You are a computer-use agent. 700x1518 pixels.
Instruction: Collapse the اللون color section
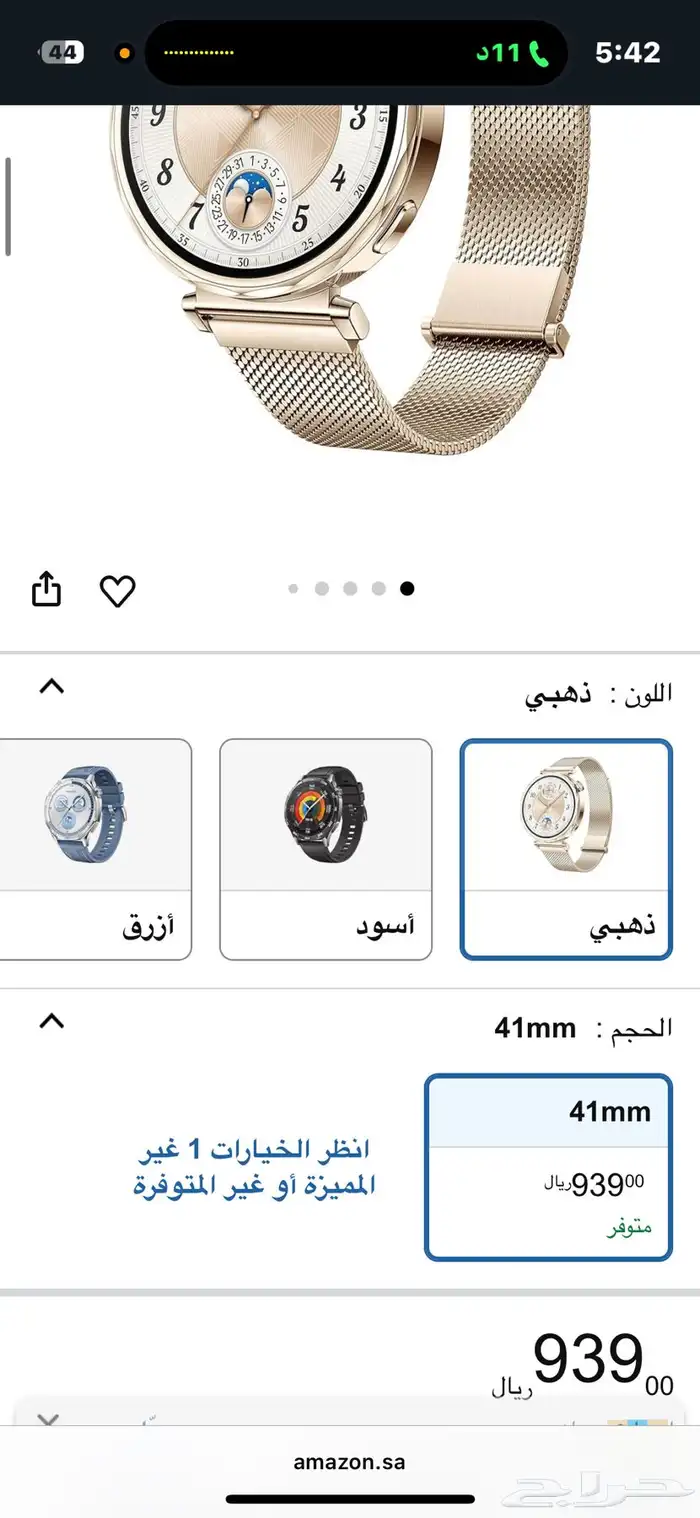click(51, 687)
